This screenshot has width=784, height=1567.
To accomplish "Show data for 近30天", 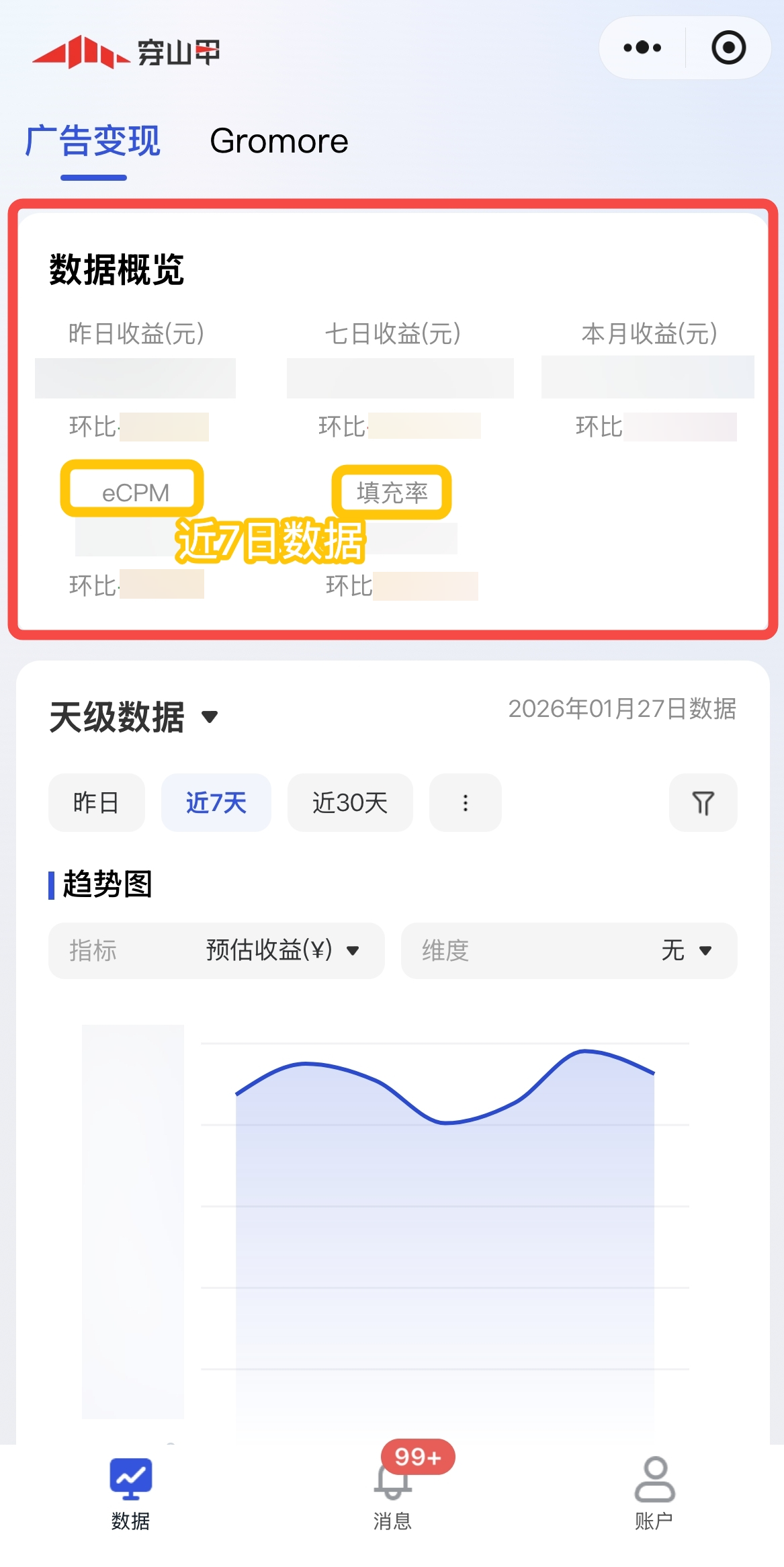I will pyautogui.click(x=349, y=802).
